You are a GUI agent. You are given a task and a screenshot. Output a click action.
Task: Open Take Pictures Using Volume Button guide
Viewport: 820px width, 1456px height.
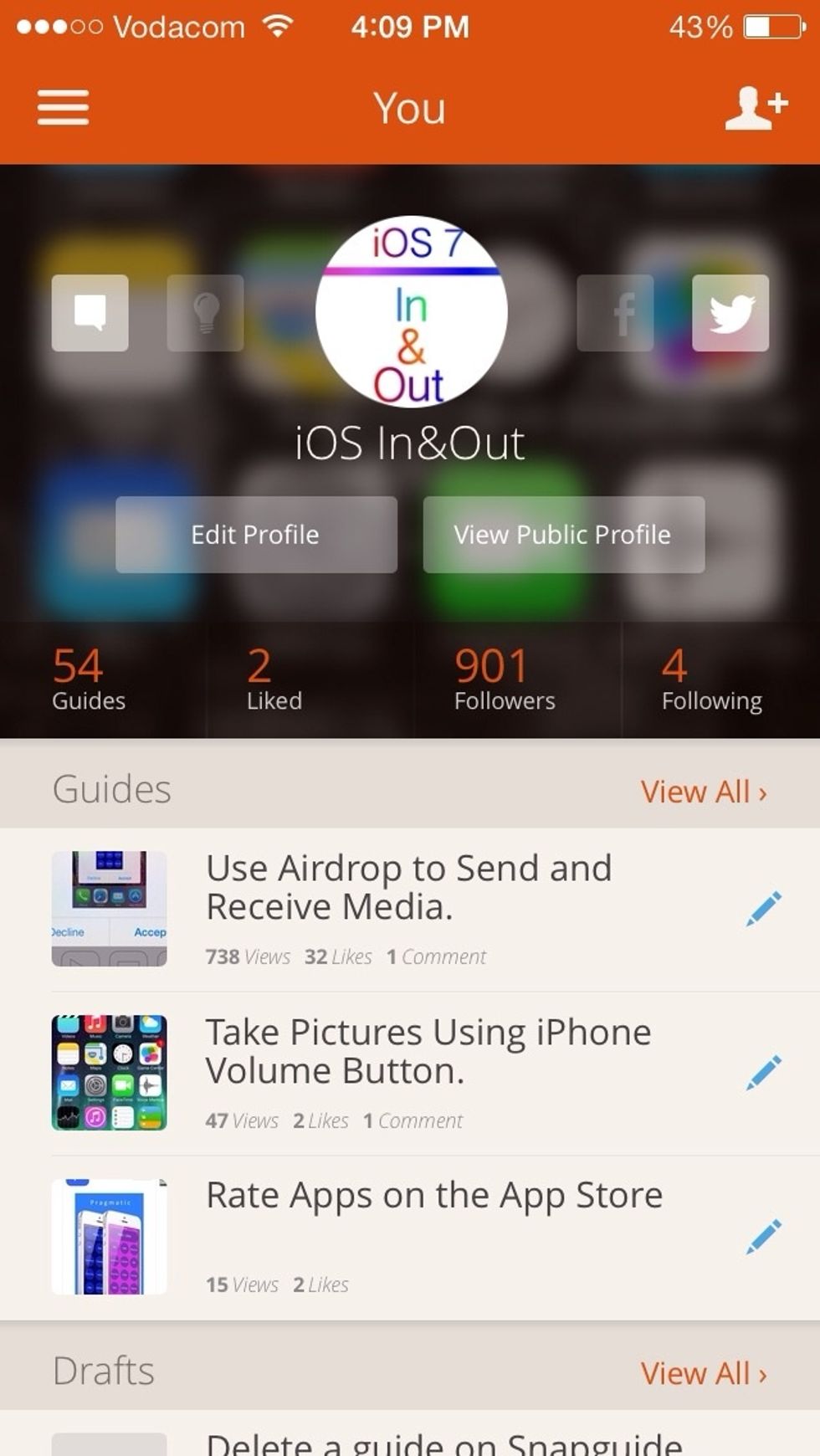pyautogui.click(x=427, y=1052)
